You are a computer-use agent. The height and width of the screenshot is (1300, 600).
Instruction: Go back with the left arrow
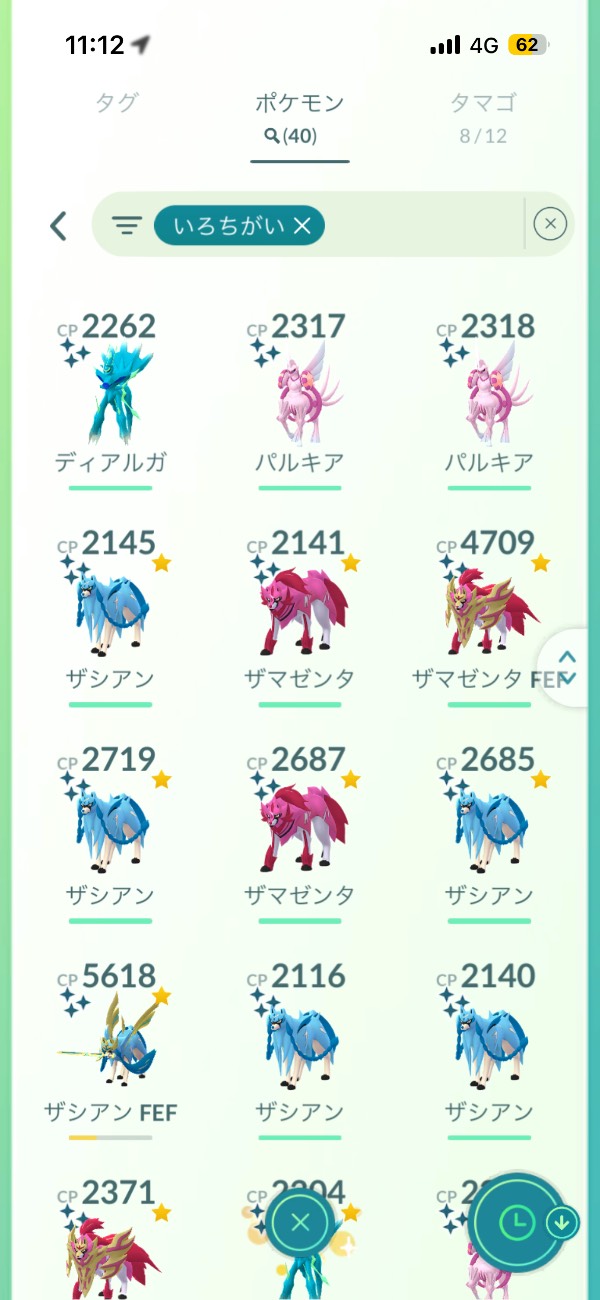[59, 226]
